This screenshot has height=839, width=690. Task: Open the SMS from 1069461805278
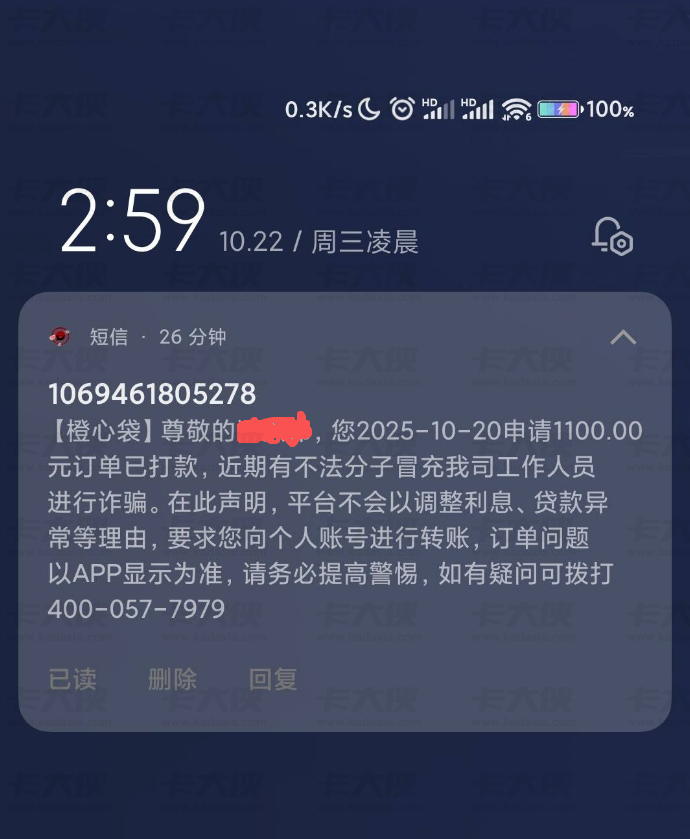pos(344,500)
